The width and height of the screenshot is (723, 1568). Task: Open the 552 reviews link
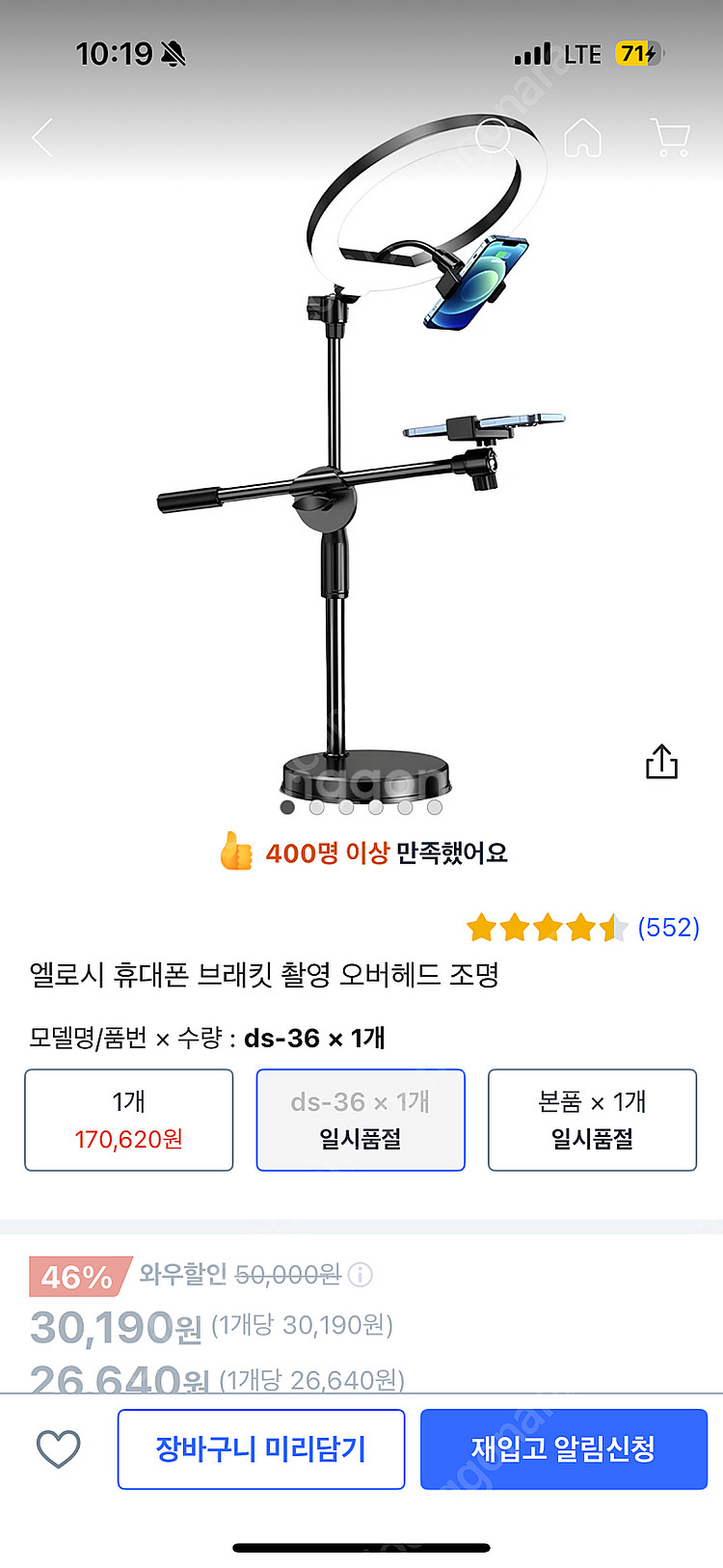point(668,928)
